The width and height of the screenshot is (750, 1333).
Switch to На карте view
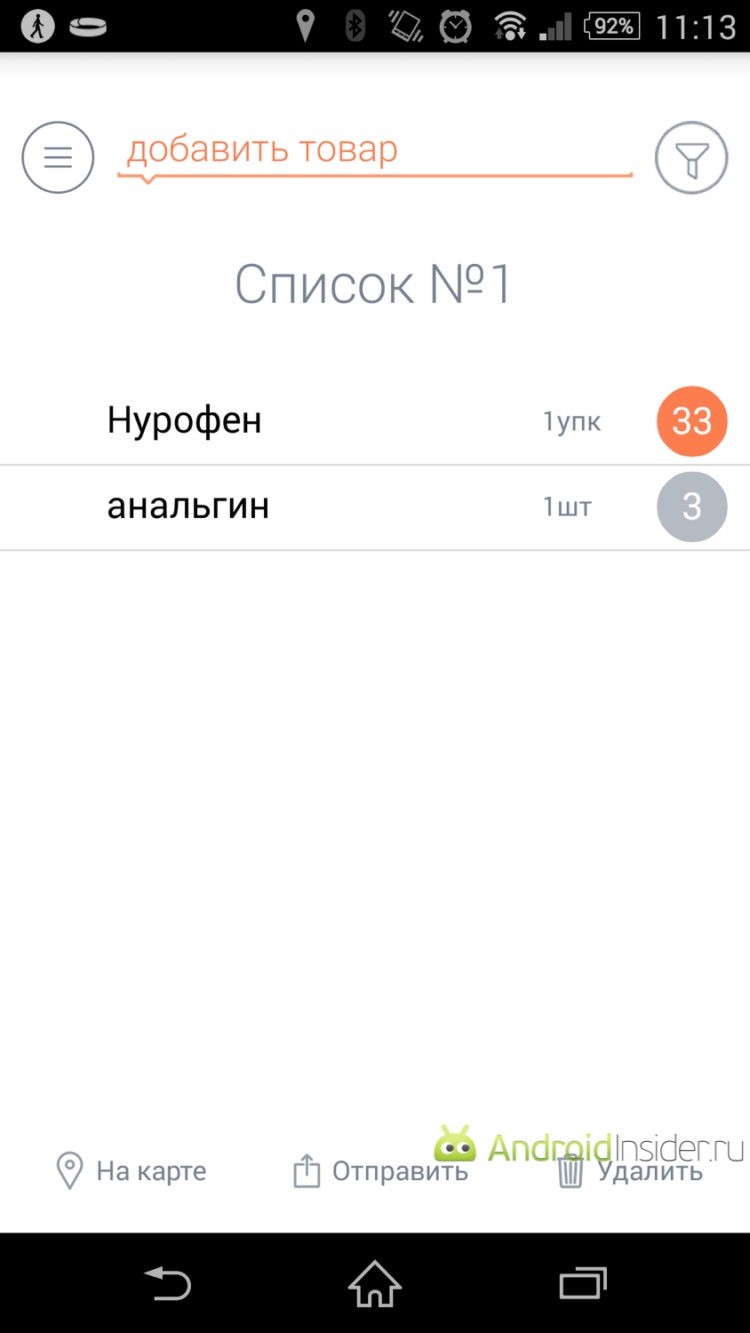(150, 1170)
